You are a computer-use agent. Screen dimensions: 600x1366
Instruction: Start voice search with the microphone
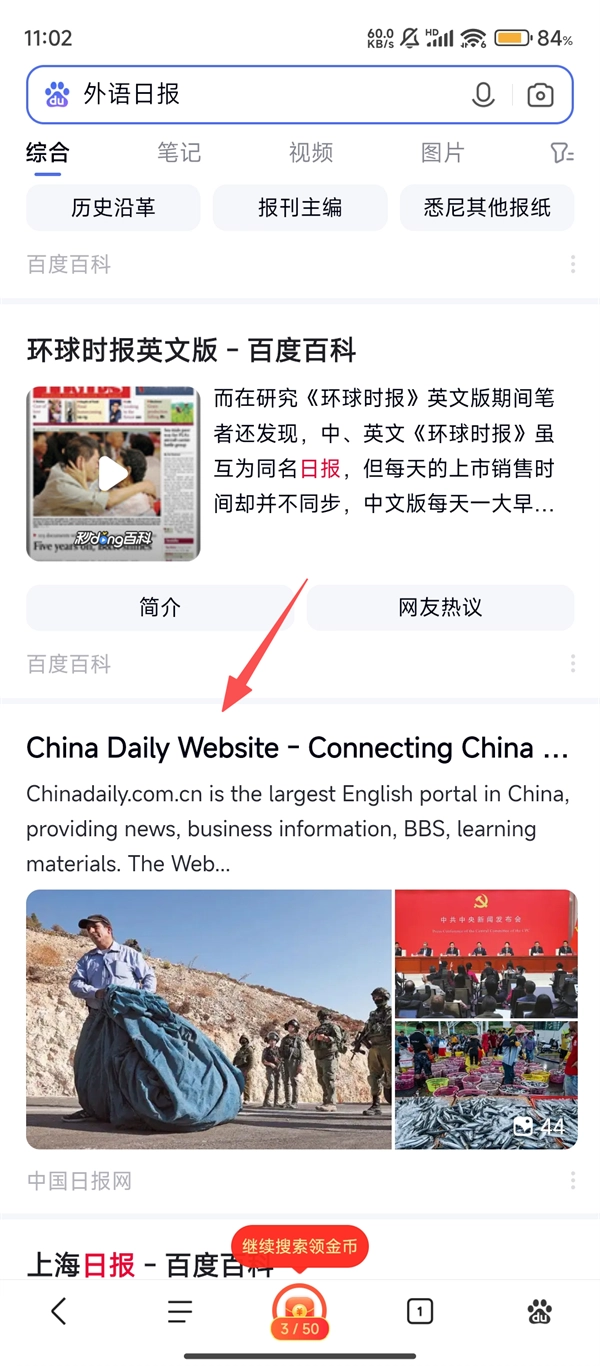pos(484,95)
